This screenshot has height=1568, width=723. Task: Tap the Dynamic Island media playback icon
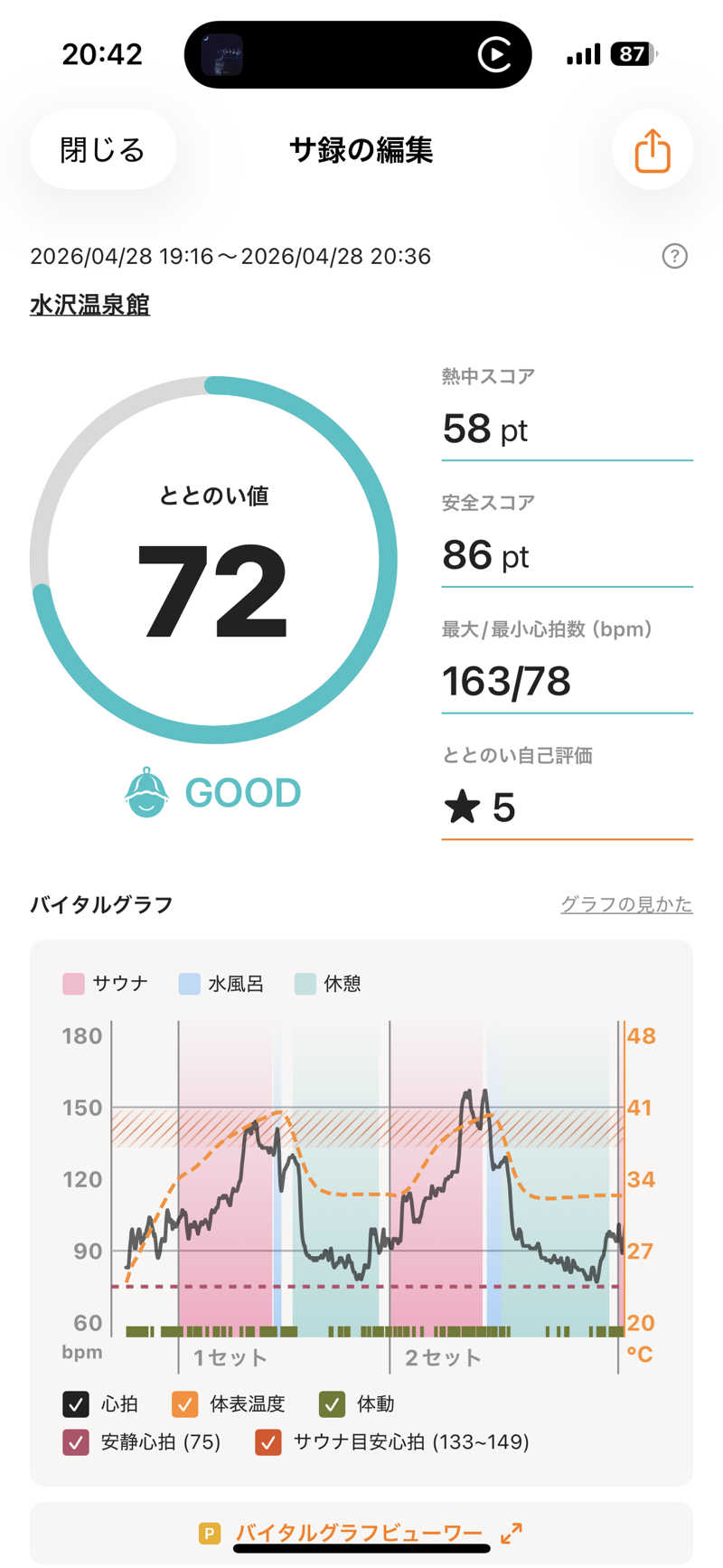coord(494,55)
